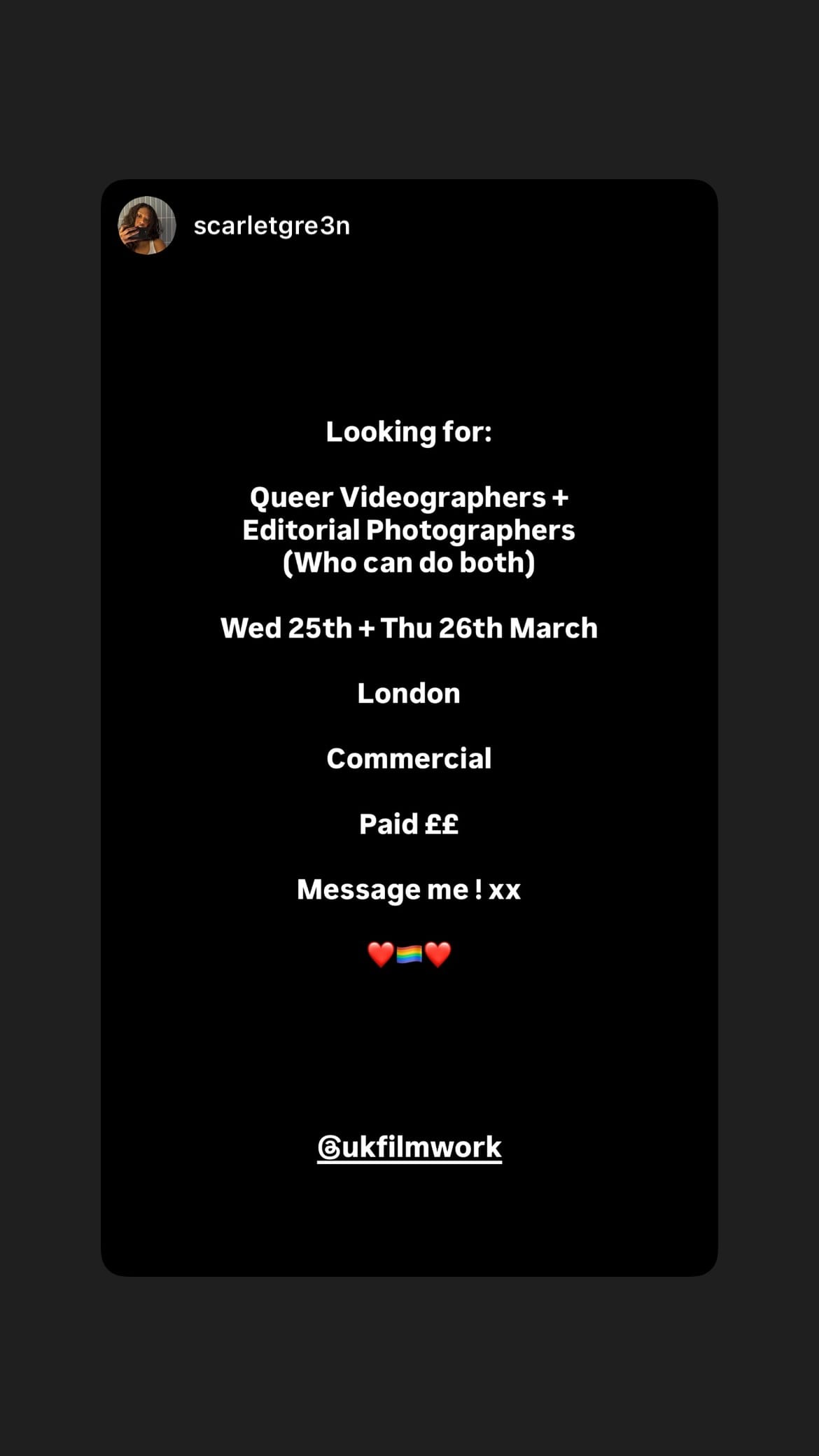Select the username scarletgre3n
The height and width of the screenshot is (1456, 819).
pos(273,226)
